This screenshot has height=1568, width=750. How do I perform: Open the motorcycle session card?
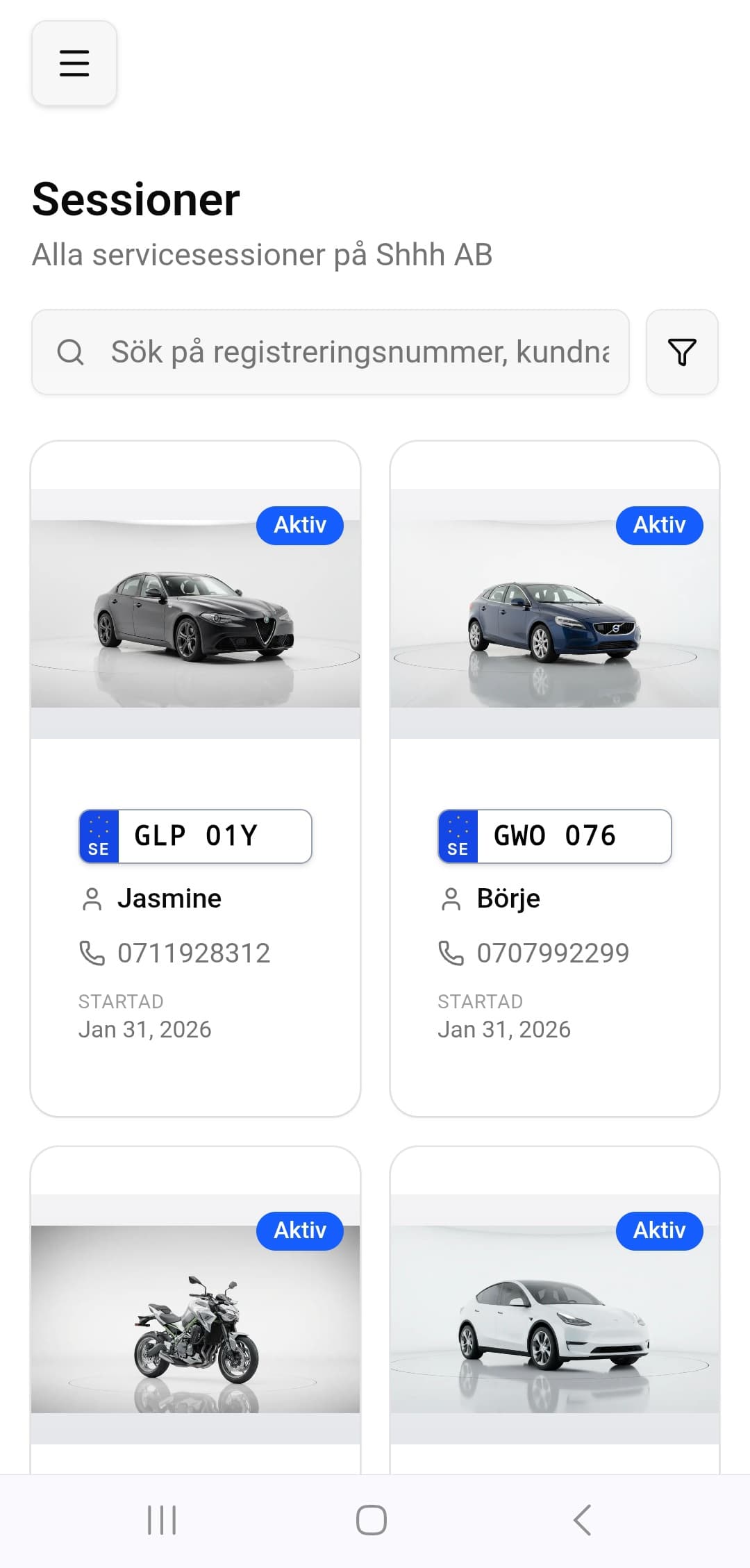(195, 1319)
